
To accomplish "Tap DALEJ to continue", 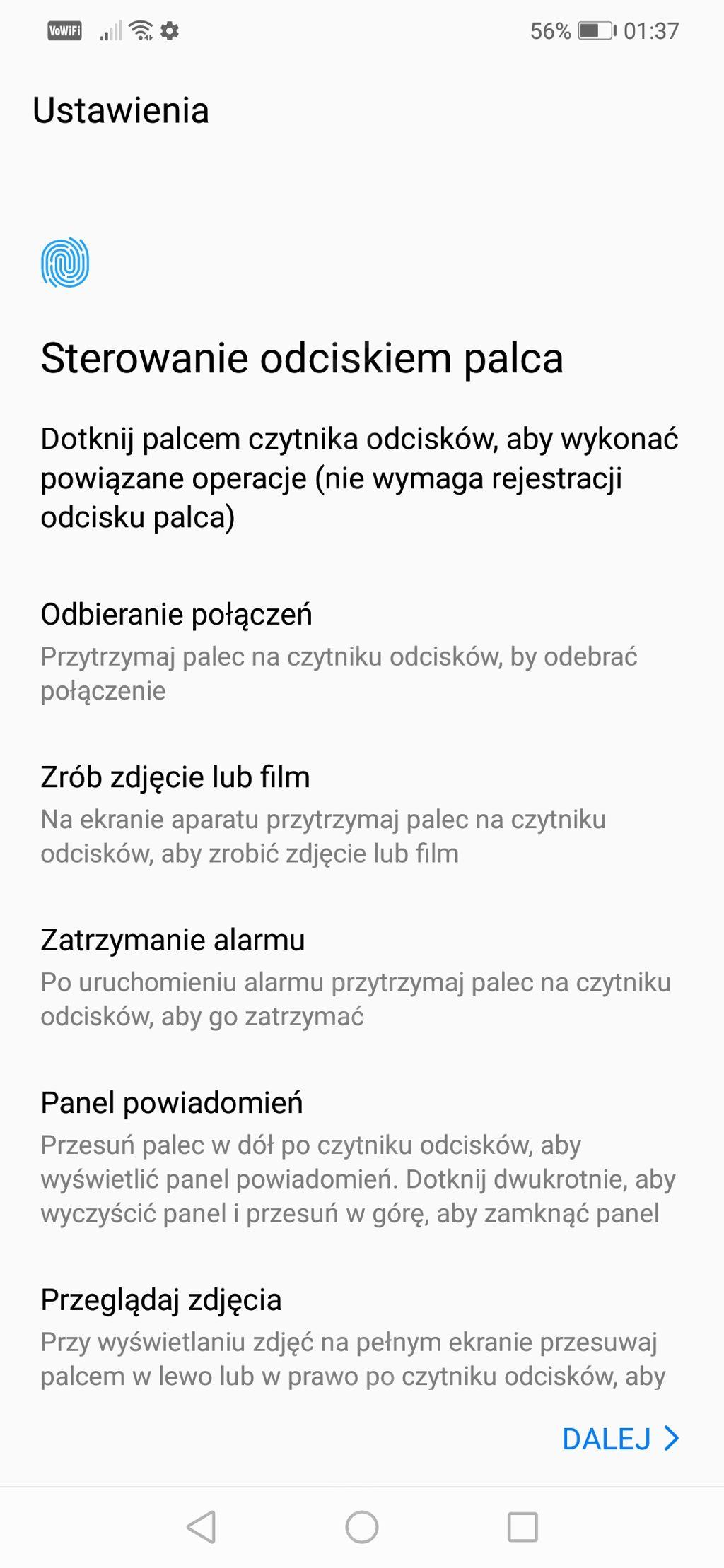I will point(619,1439).
